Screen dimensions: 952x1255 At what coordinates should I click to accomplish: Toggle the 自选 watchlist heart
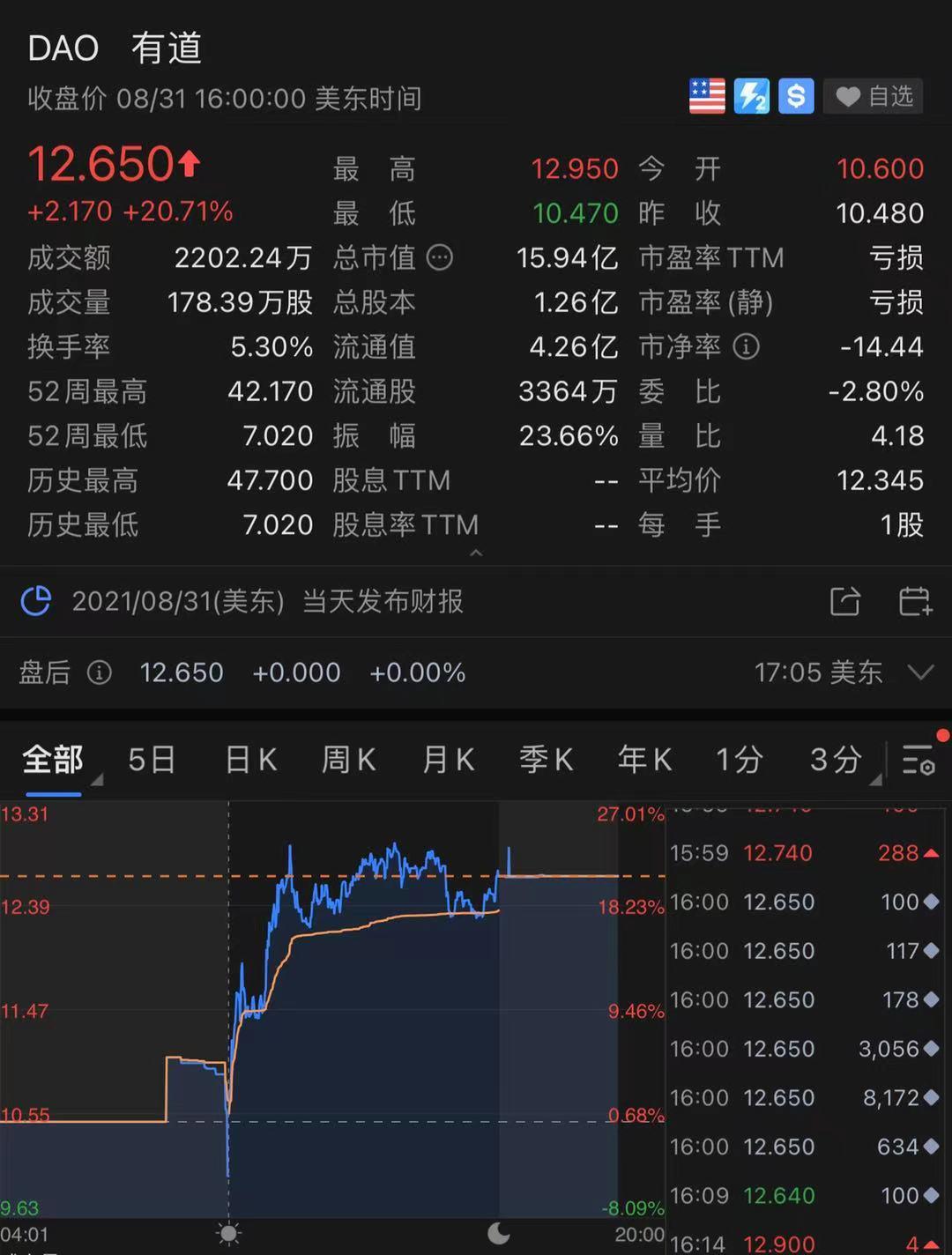[872, 97]
